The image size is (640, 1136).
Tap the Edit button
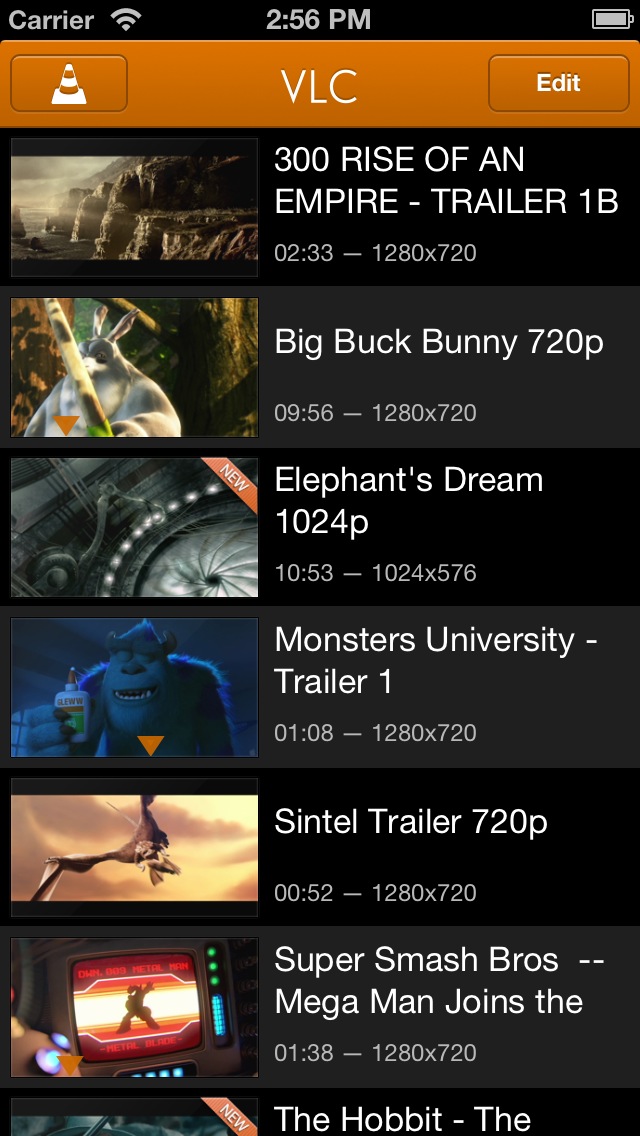pos(557,84)
